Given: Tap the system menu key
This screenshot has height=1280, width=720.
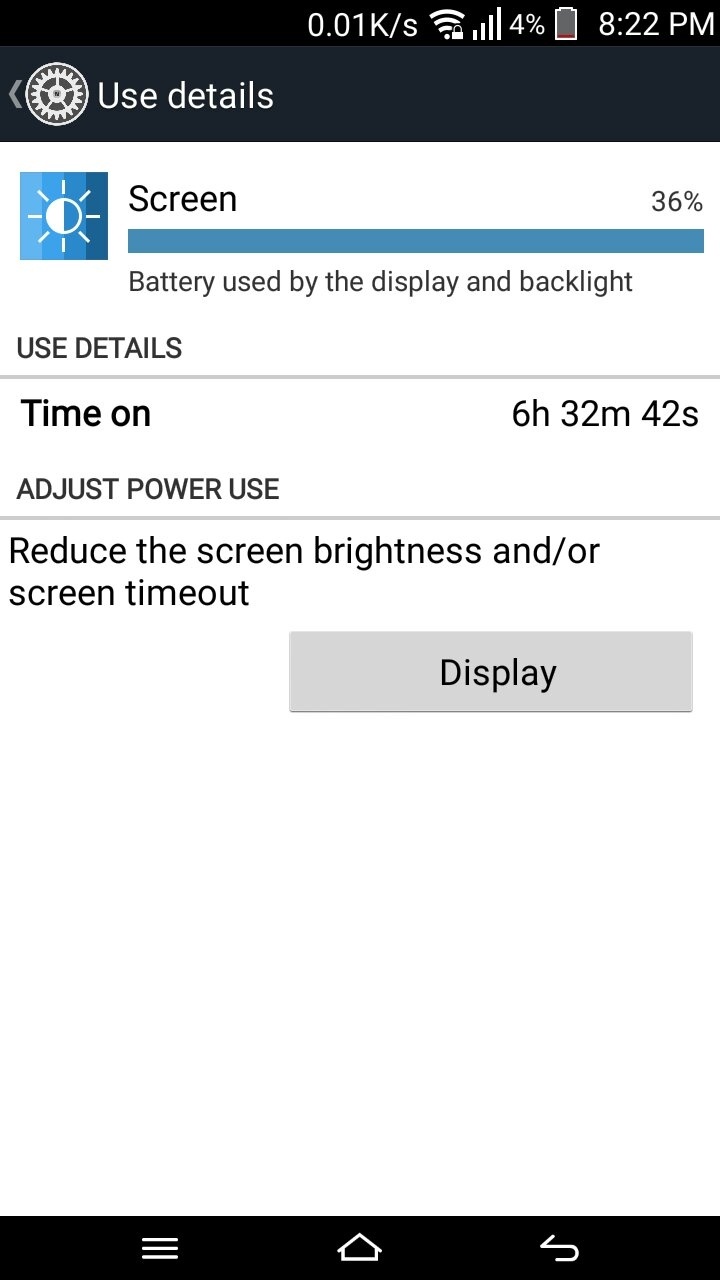Looking at the screenshot, I should tap(160, 1248).
